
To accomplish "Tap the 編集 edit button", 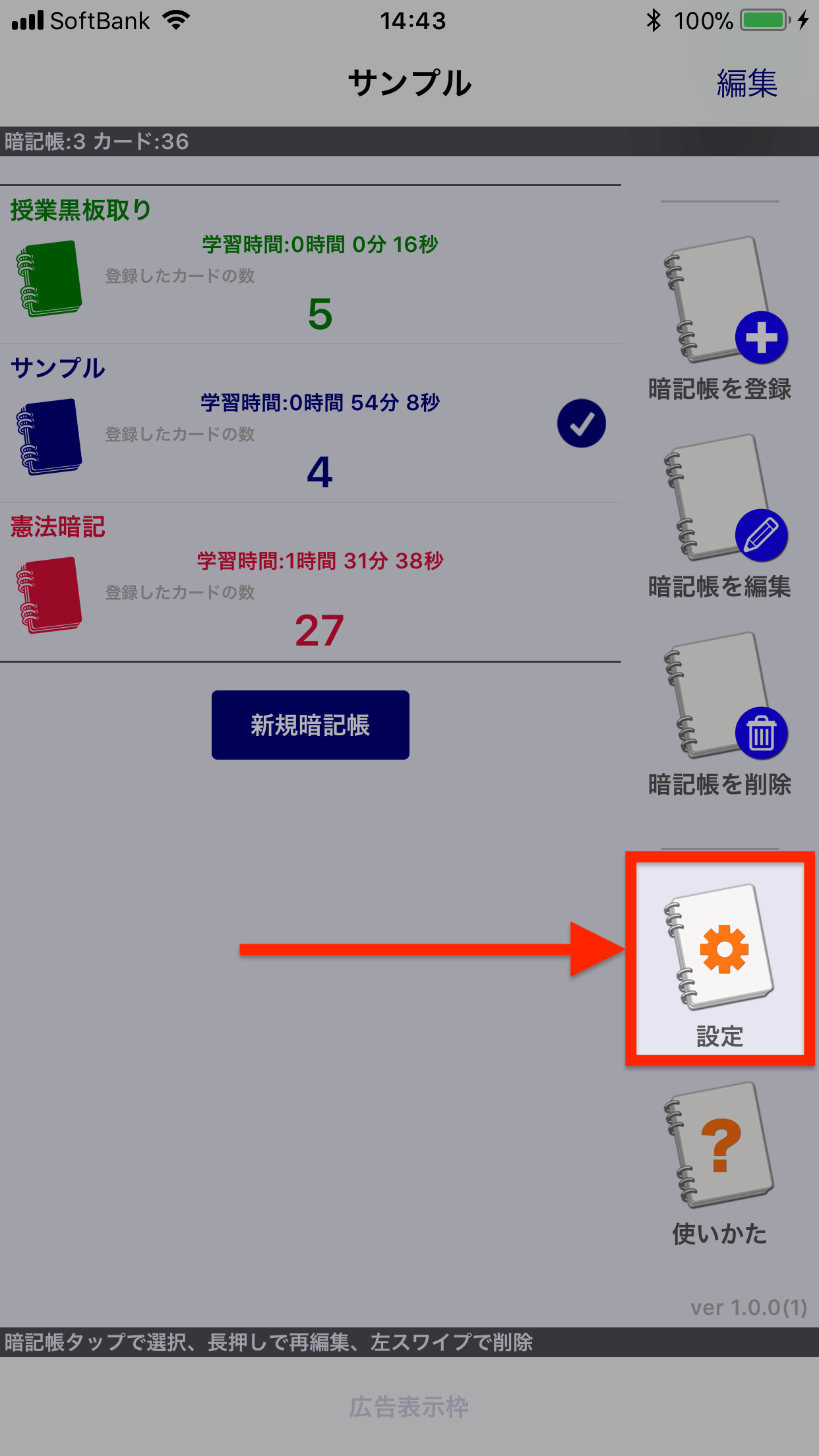I will tap(746, 84).
